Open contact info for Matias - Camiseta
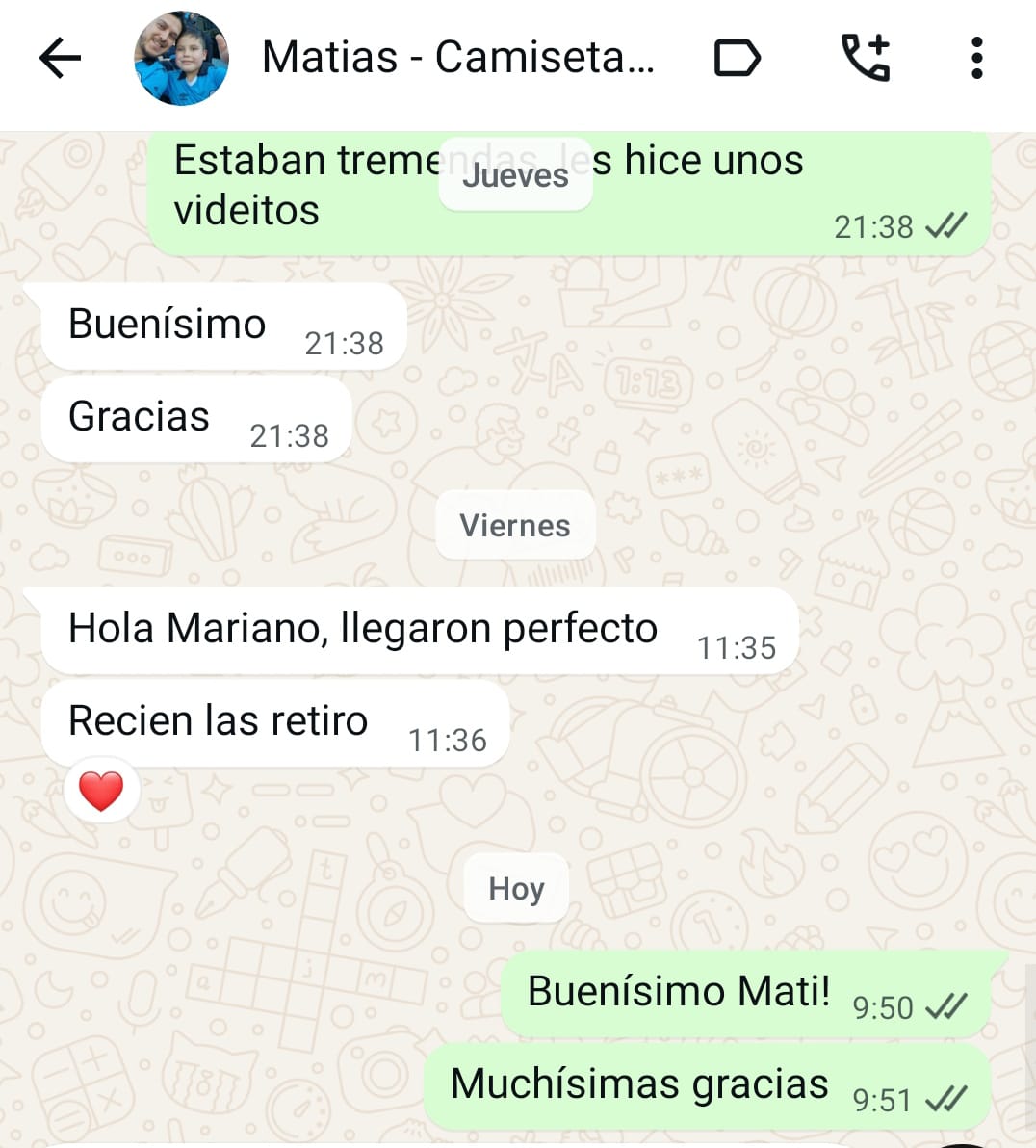 [457, 58]
